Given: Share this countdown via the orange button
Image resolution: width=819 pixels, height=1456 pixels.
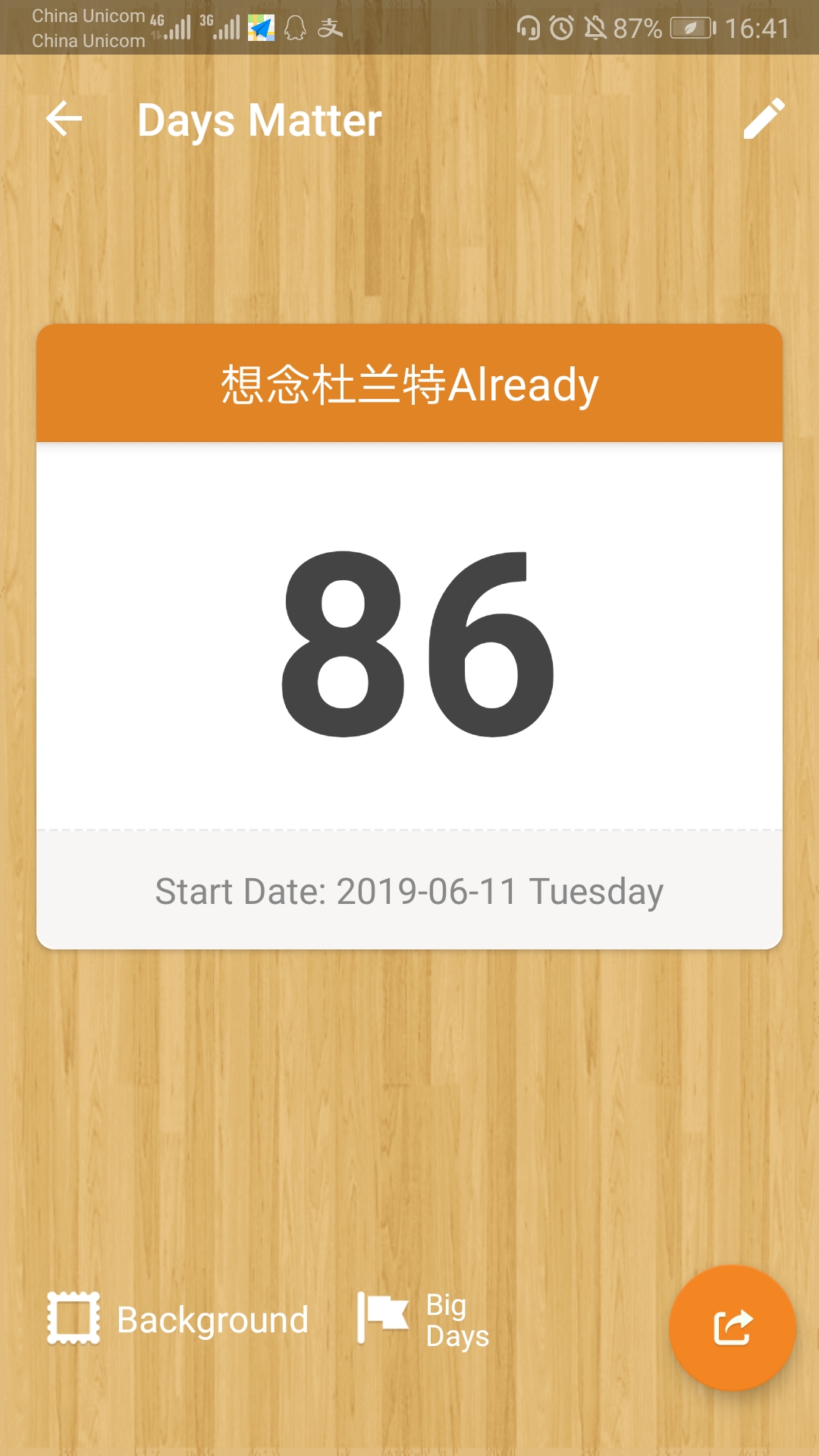Looking at the screenshot, I should point(732,1327).
